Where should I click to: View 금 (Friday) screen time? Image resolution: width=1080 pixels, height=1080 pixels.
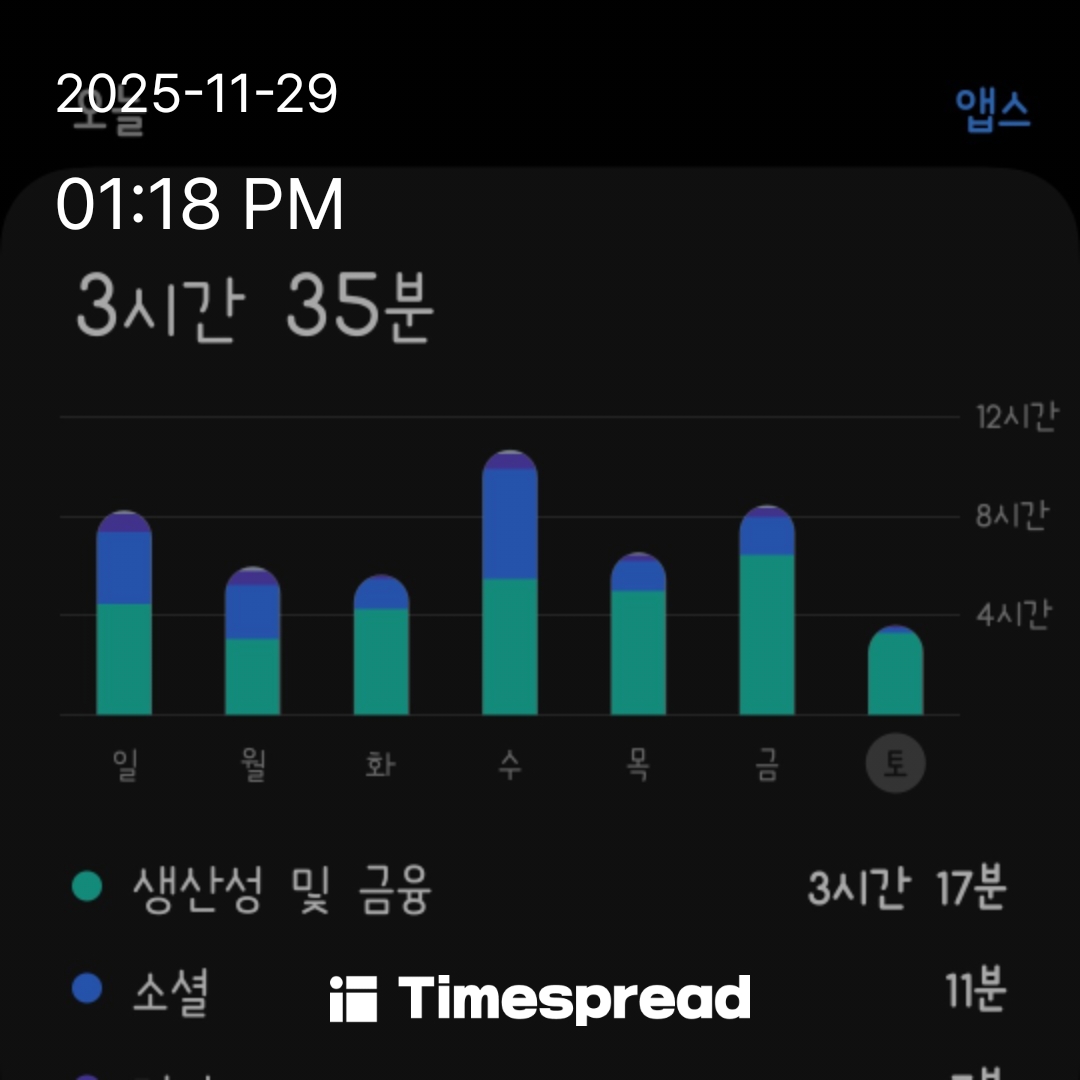coord(767,766)
